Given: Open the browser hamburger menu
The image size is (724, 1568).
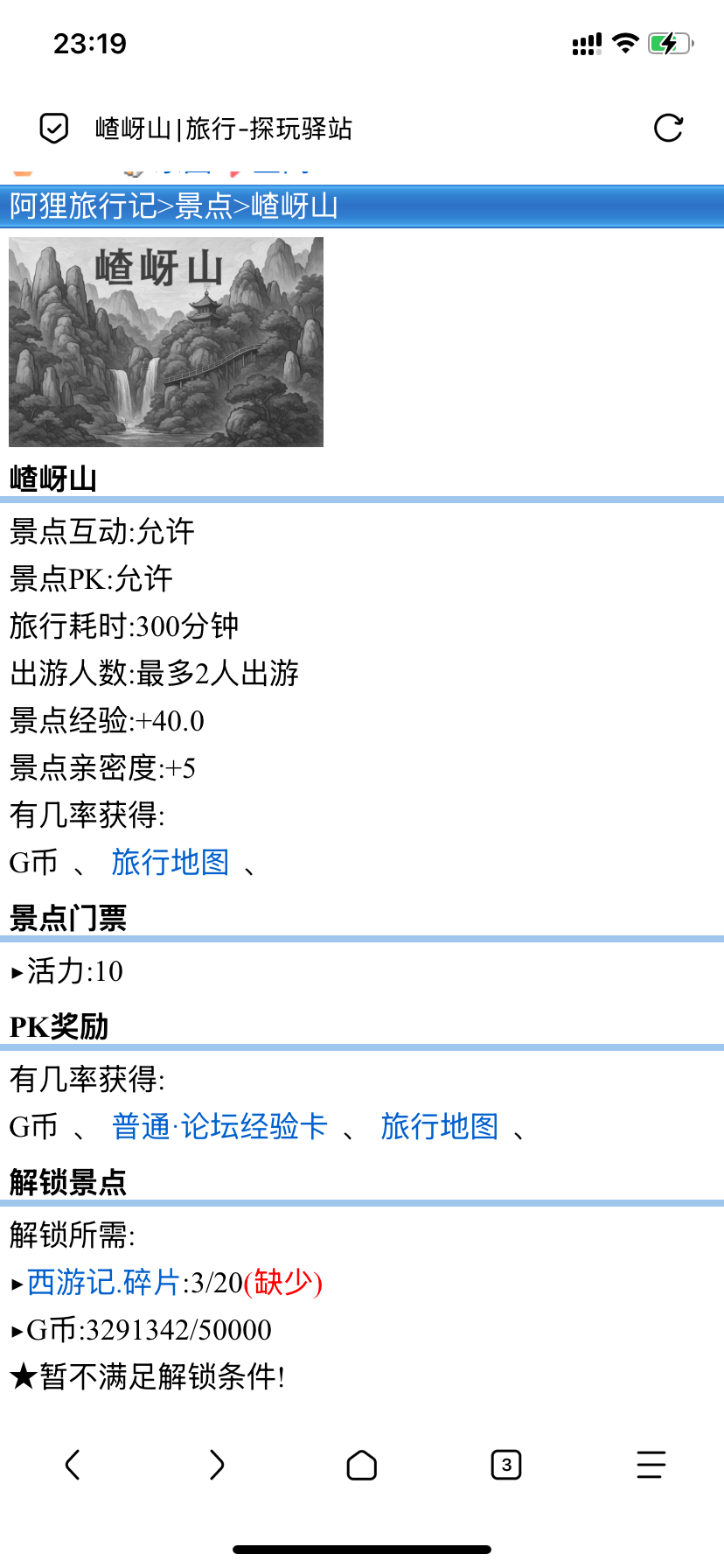Looking at the screenshot, I should click(651, 1465).
